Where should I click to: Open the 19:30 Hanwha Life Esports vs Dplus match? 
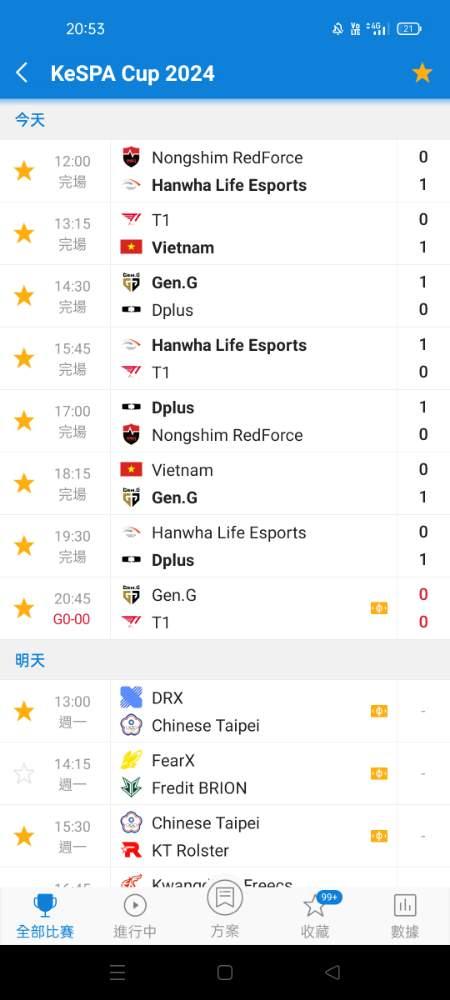(225, 546)
